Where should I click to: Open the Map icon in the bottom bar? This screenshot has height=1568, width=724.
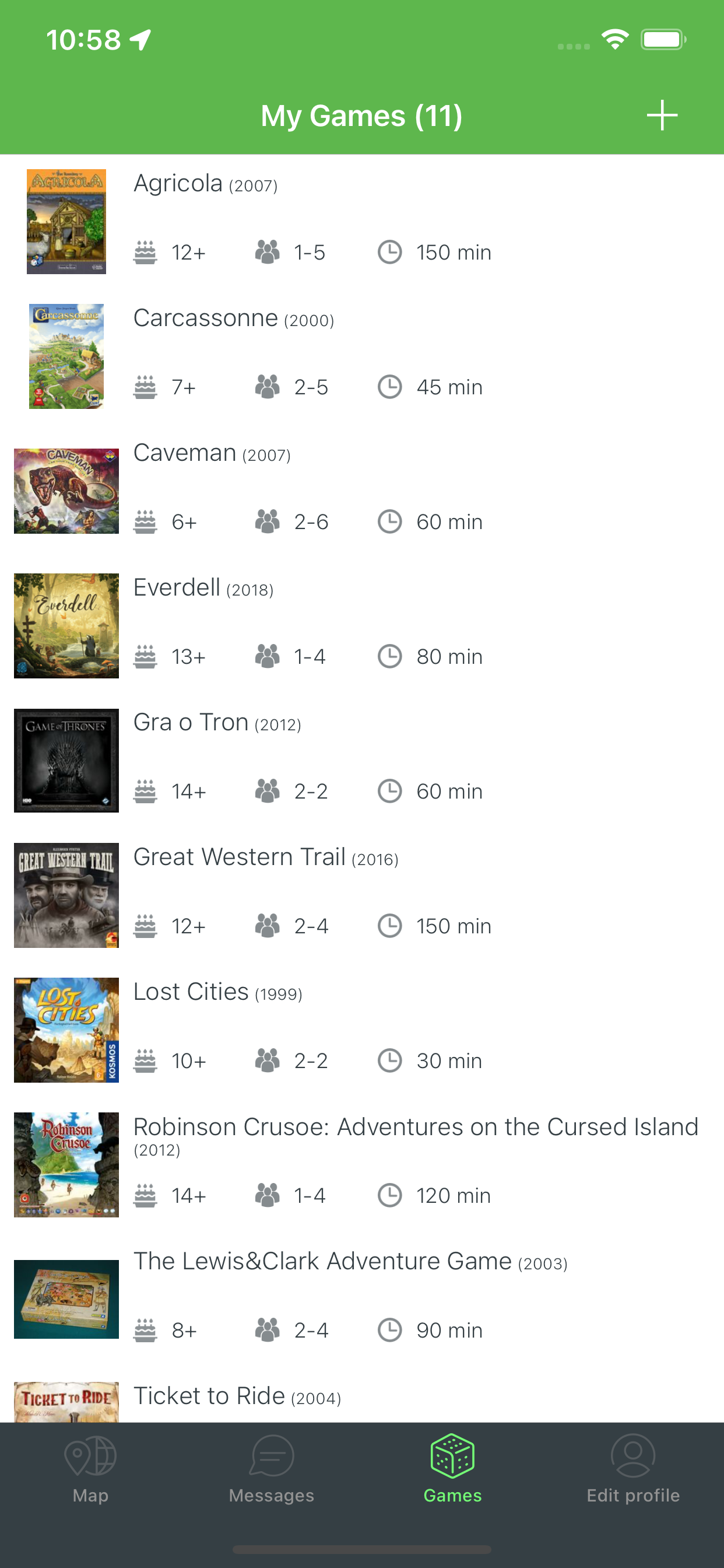coord(90,1457)
